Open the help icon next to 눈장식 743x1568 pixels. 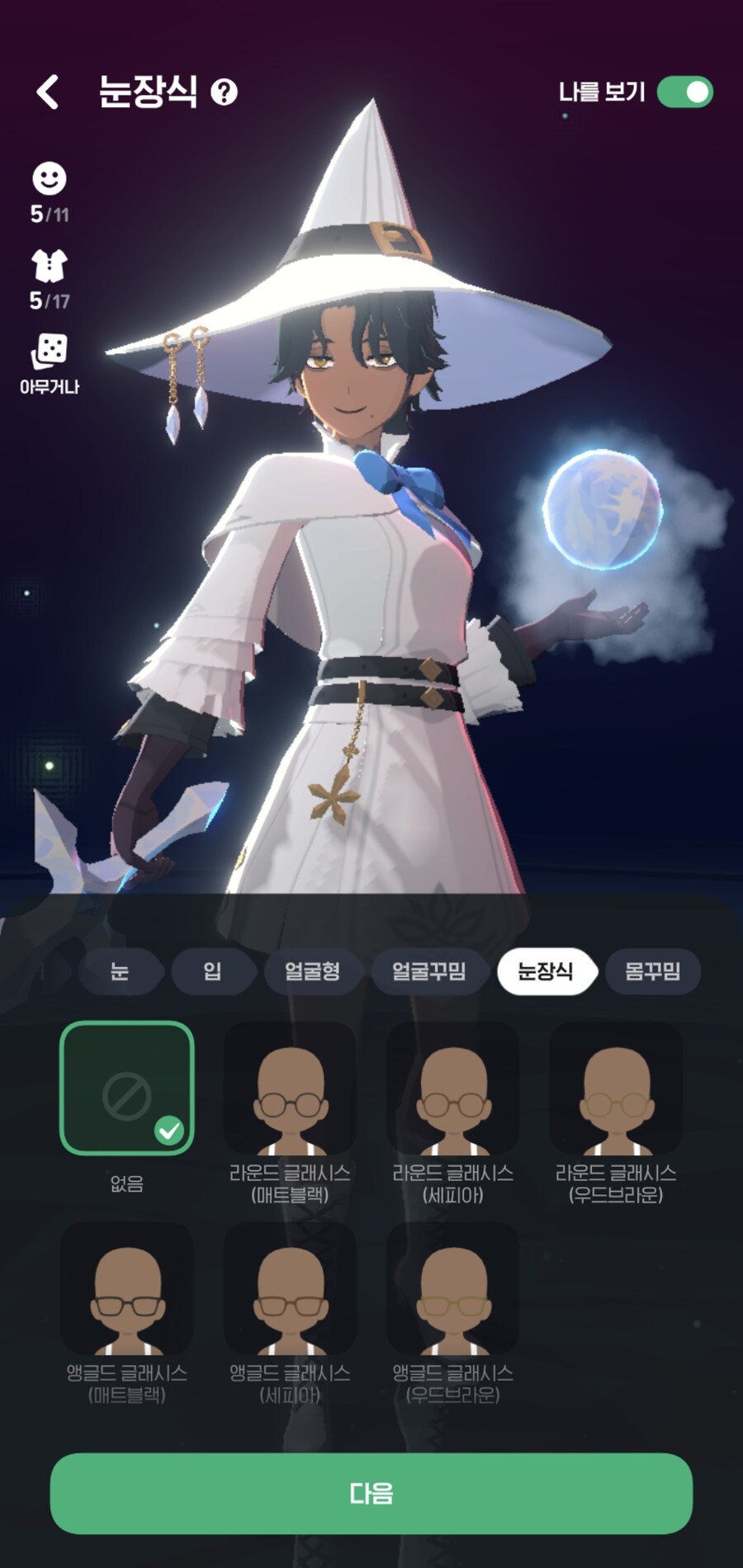click(x=224, y=92)
